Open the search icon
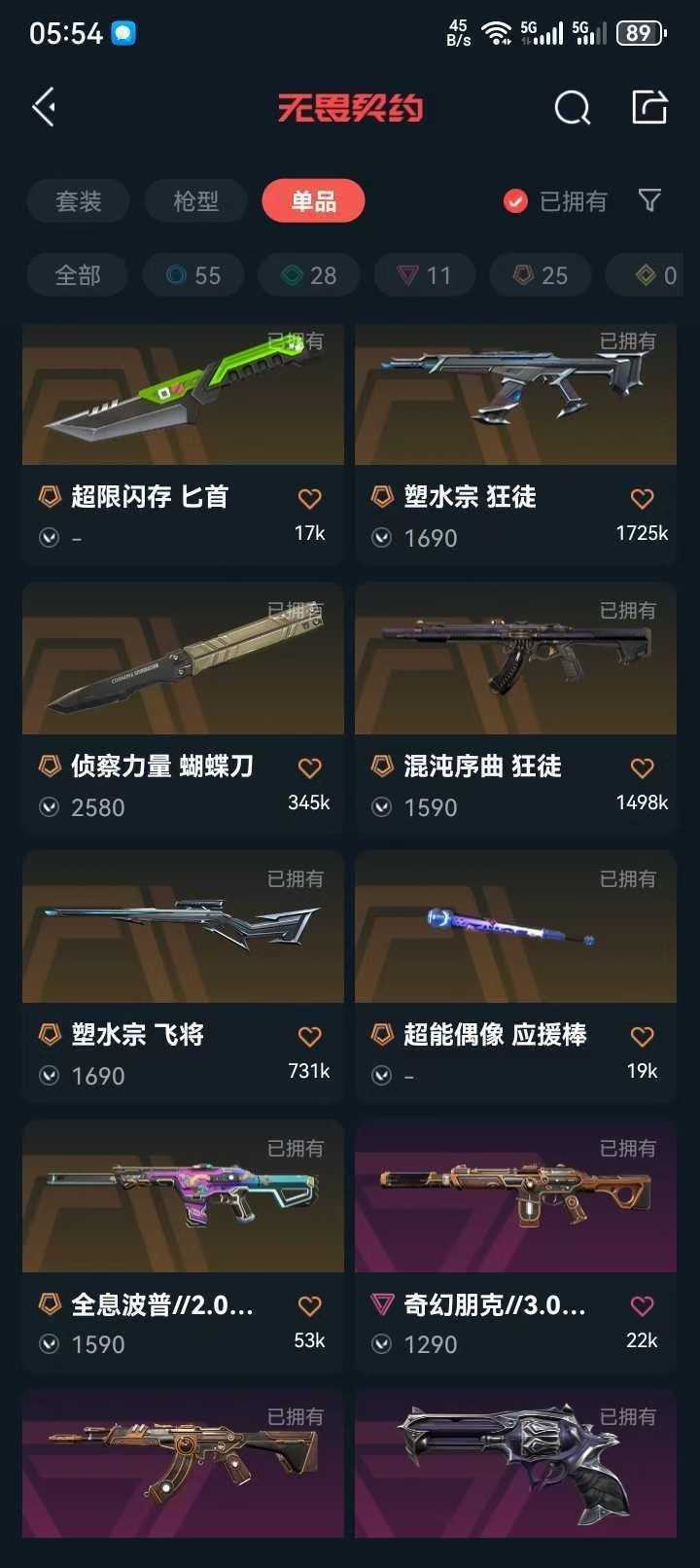Viewport: 700px width, 1568px height. (572, 108)
